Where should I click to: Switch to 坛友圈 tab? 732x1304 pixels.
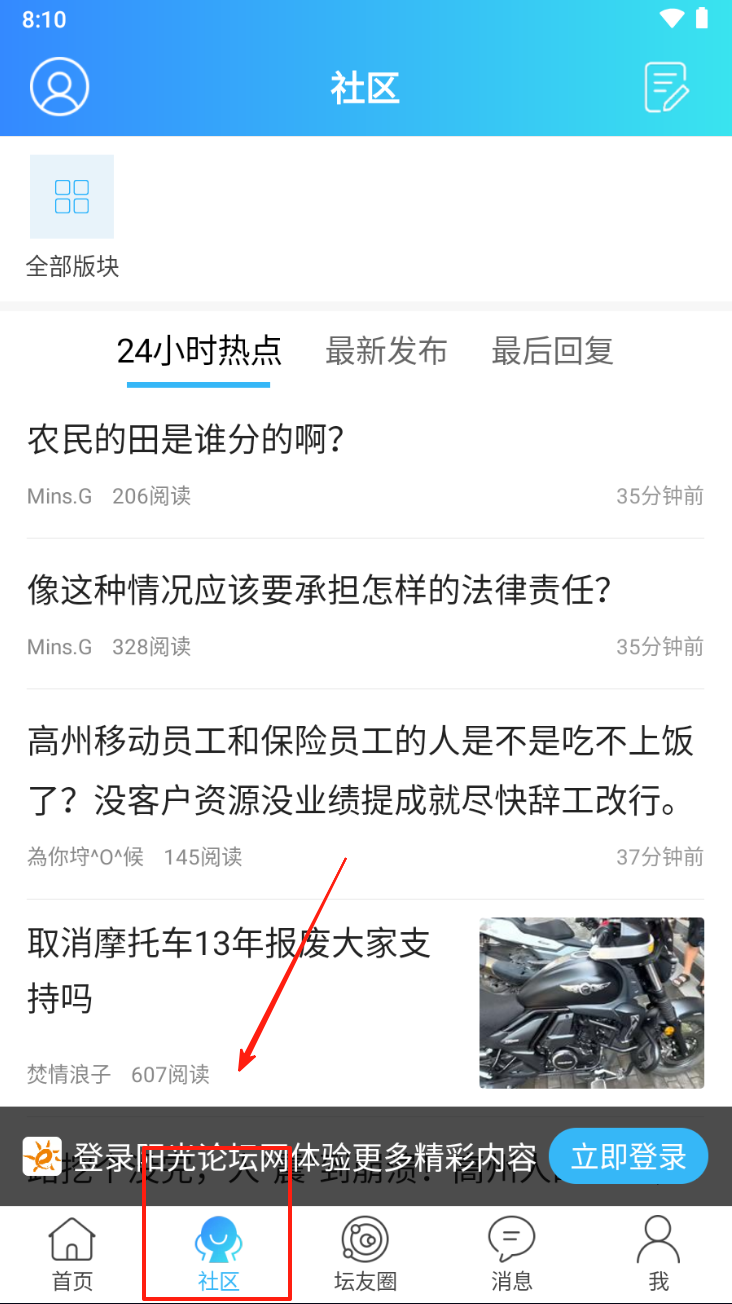pyautogui.click(x=365, y=1254)
